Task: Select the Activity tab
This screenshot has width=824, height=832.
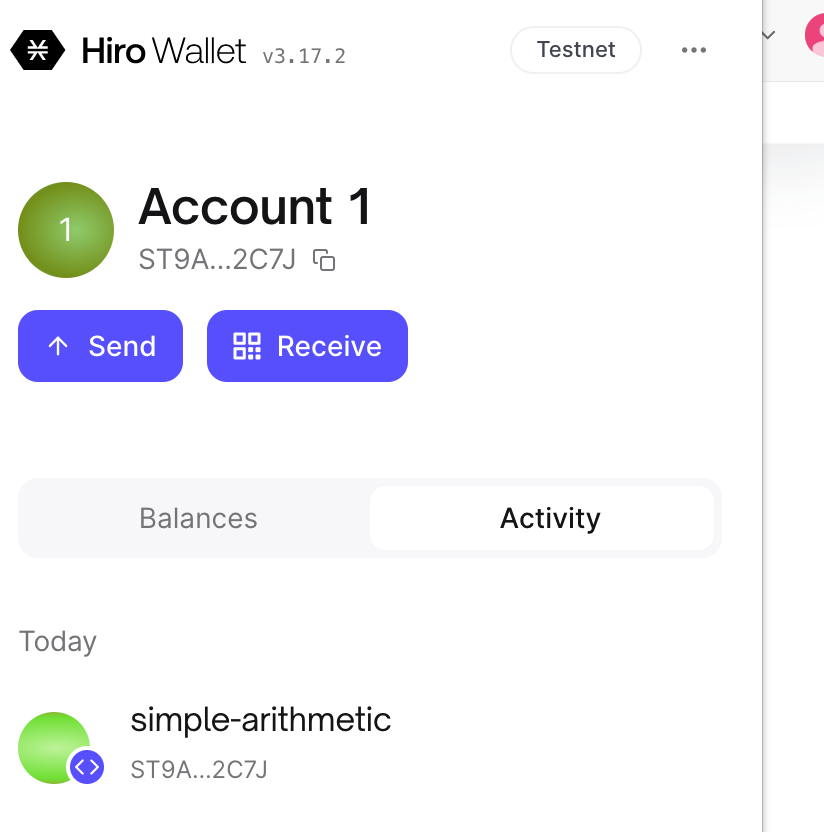Action: [550, 518]
